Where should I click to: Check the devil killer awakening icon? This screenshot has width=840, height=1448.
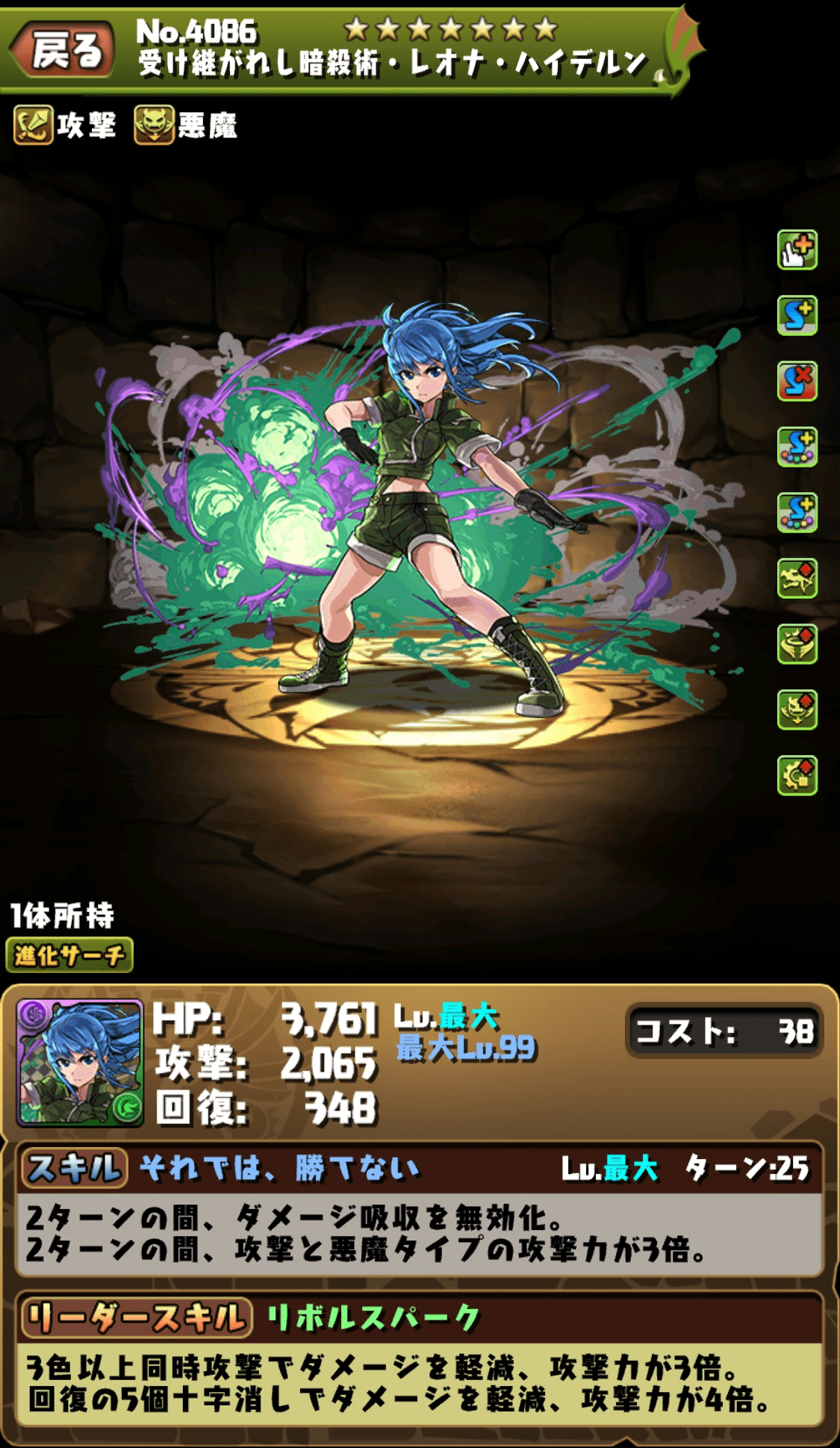(x=797, y=710)
